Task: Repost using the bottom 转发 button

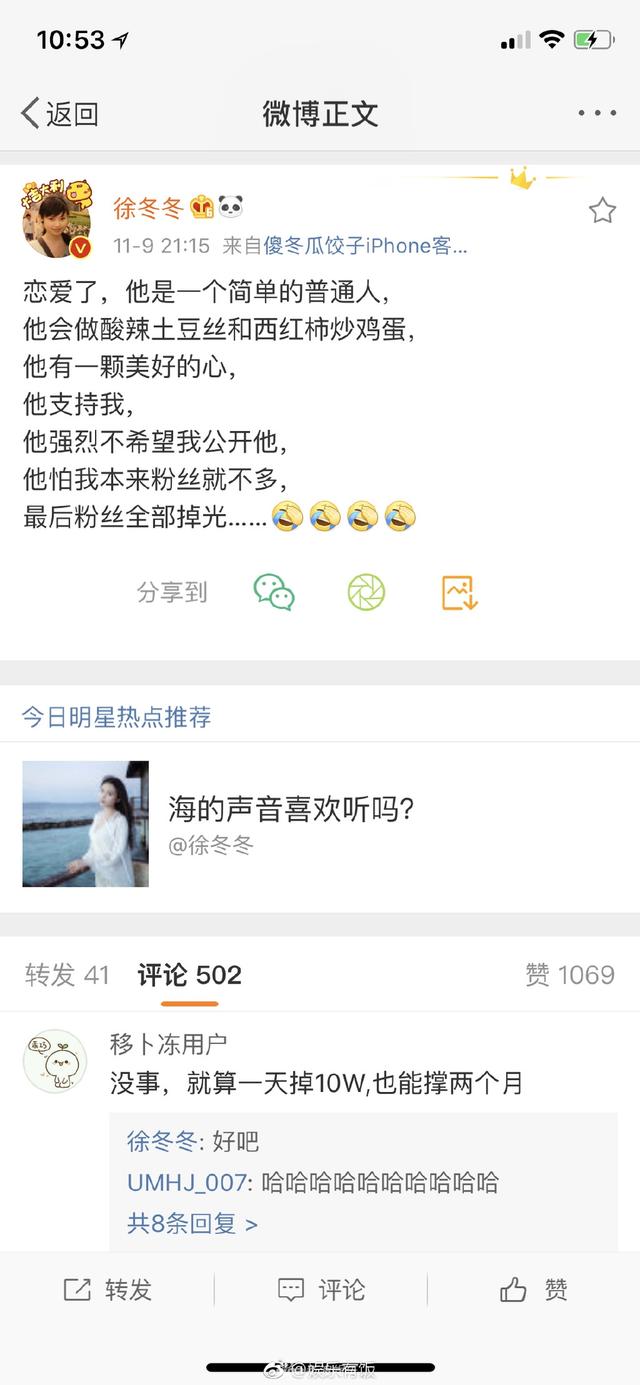Action: point(107,1290)
